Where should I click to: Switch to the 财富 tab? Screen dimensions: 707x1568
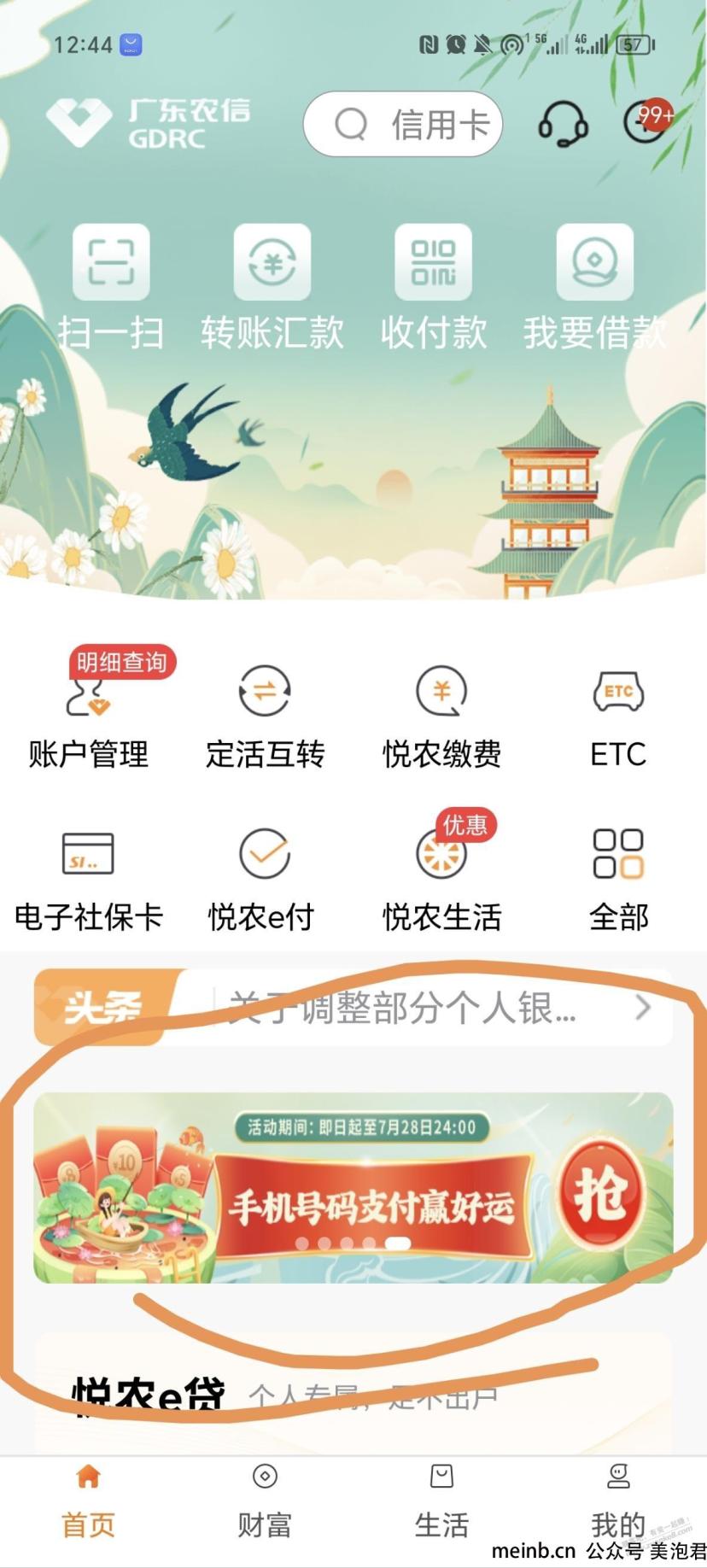[x=265, y=1501]
